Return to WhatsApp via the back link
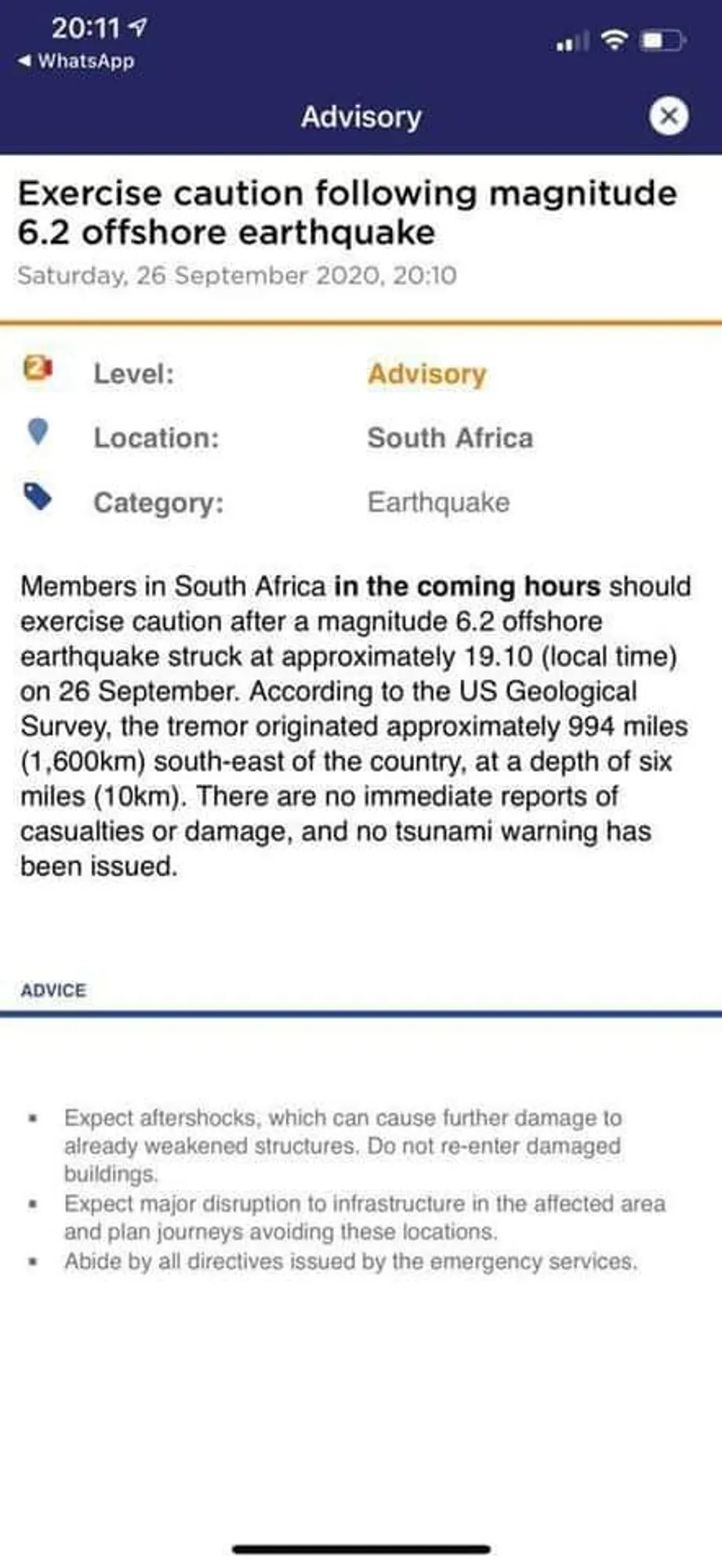Viewport: 722px width, 1568px height. 76,61
